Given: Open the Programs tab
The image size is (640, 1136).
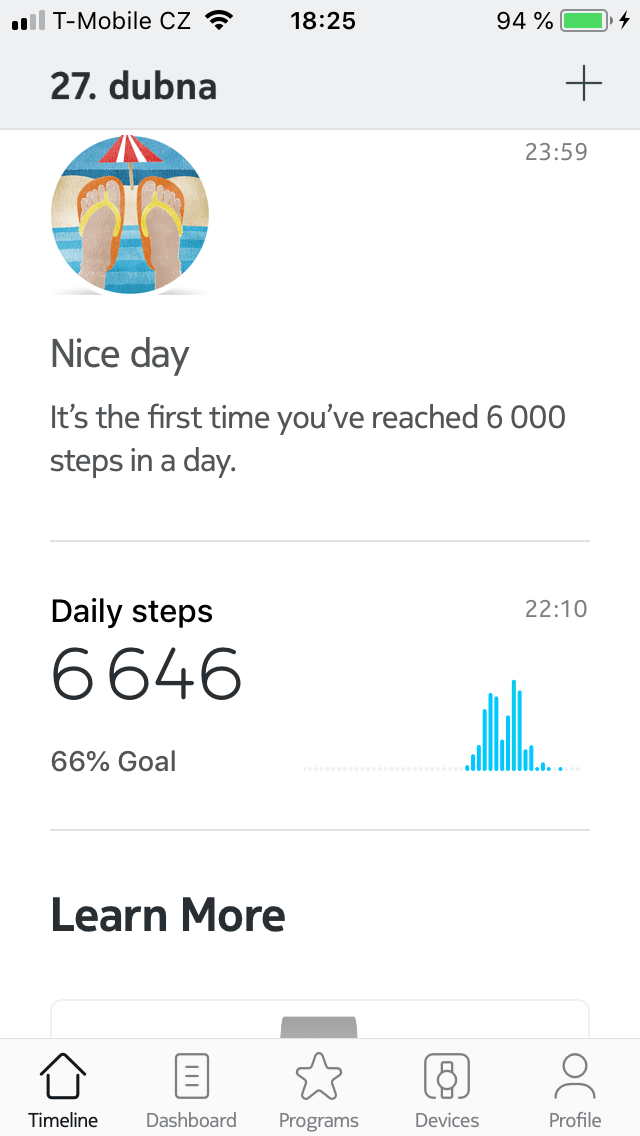Looking at the screenshot, I should tap(319, 1090).
